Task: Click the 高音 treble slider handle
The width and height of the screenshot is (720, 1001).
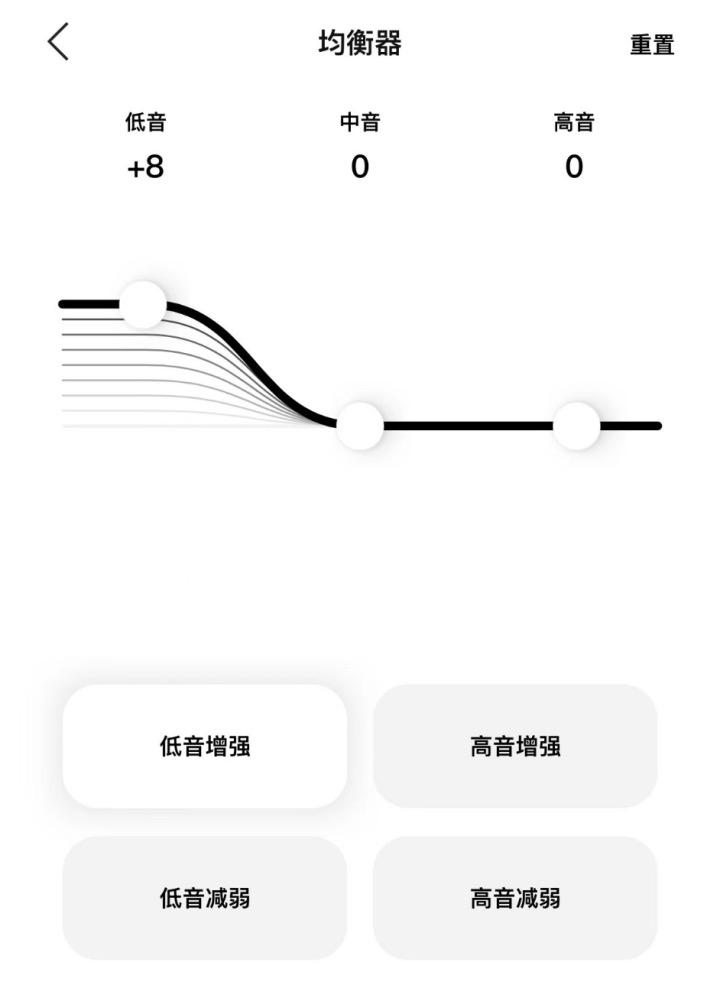Action: (x=577, y=424)
